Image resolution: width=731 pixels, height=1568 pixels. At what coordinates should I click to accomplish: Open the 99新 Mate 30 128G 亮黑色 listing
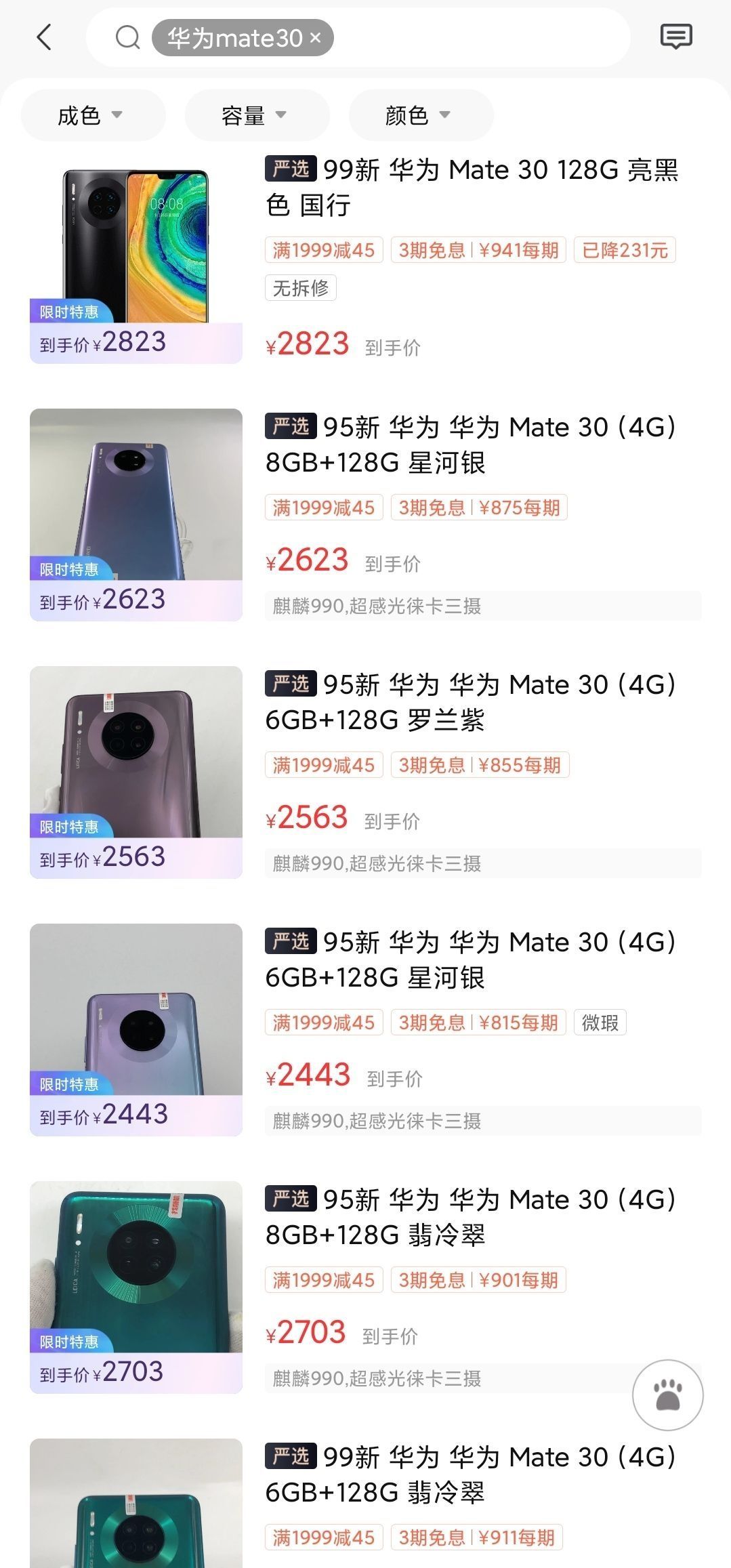coord(472,187)
